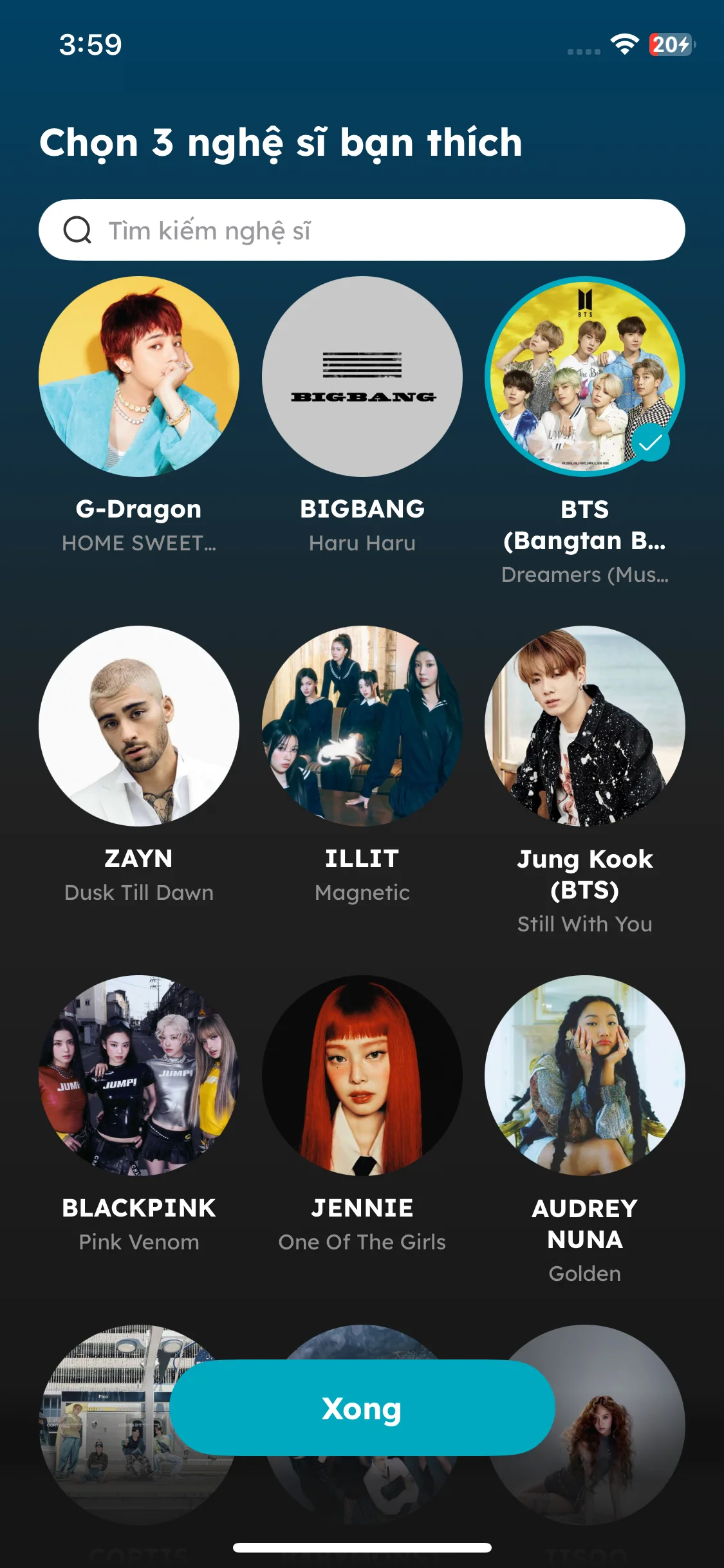The height and width of the screenshot is (1568, 724).
Task: Select G-Dragon as a favorite artist
Action: pyautogui.click(x=139, y=377)
